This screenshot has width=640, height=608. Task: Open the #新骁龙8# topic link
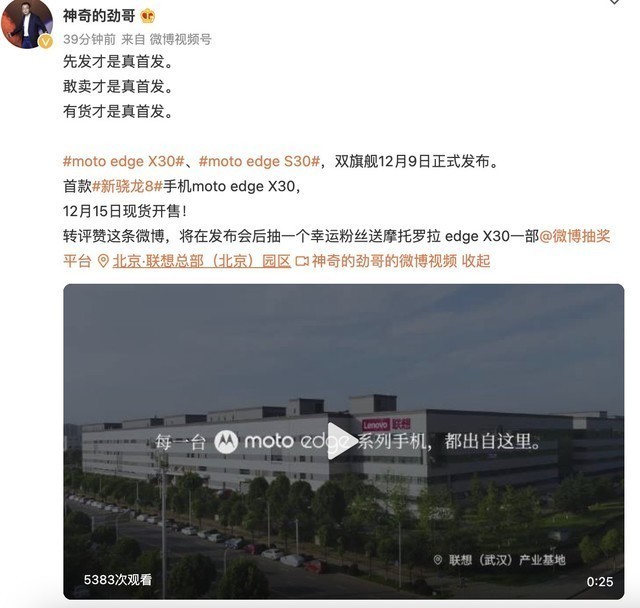click(x=127, y=186)
